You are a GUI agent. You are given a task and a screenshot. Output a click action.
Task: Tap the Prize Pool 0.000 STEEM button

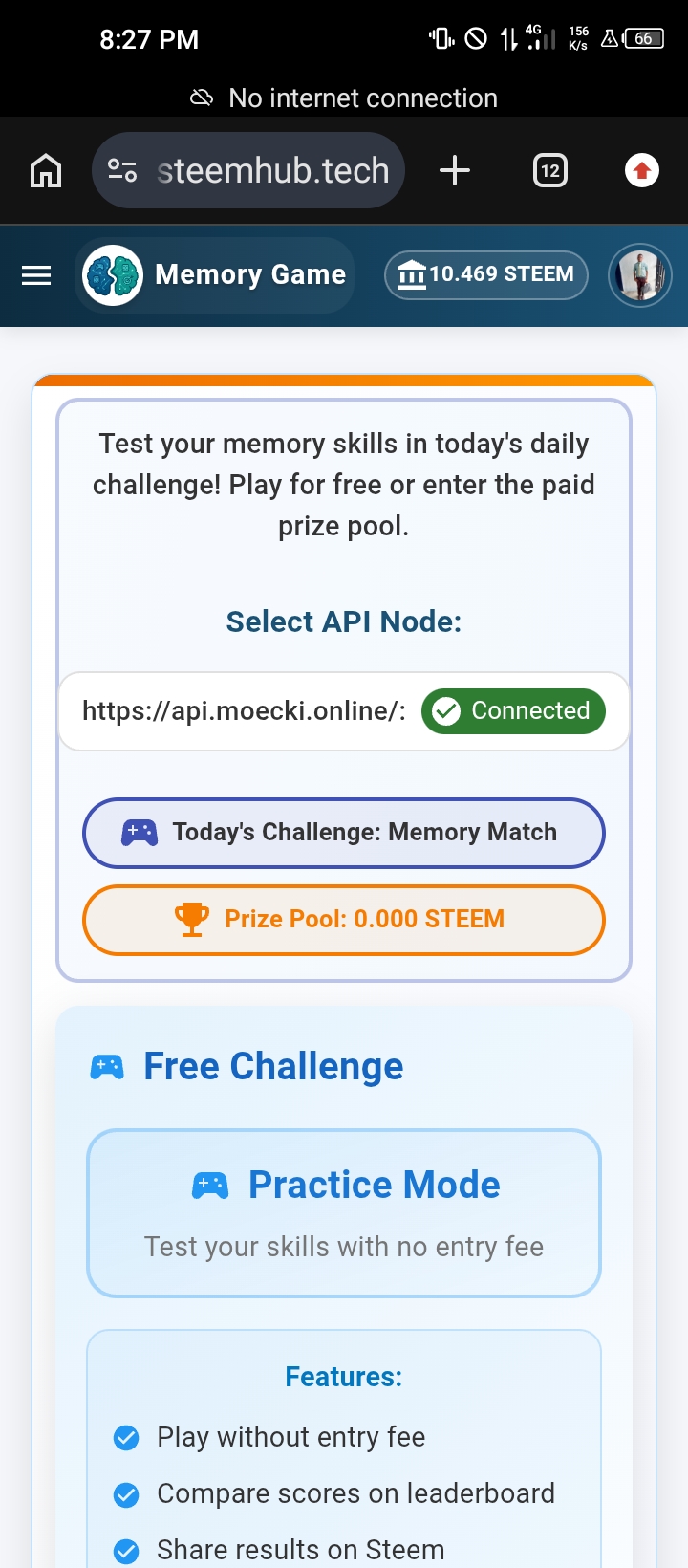click(344, 920)
